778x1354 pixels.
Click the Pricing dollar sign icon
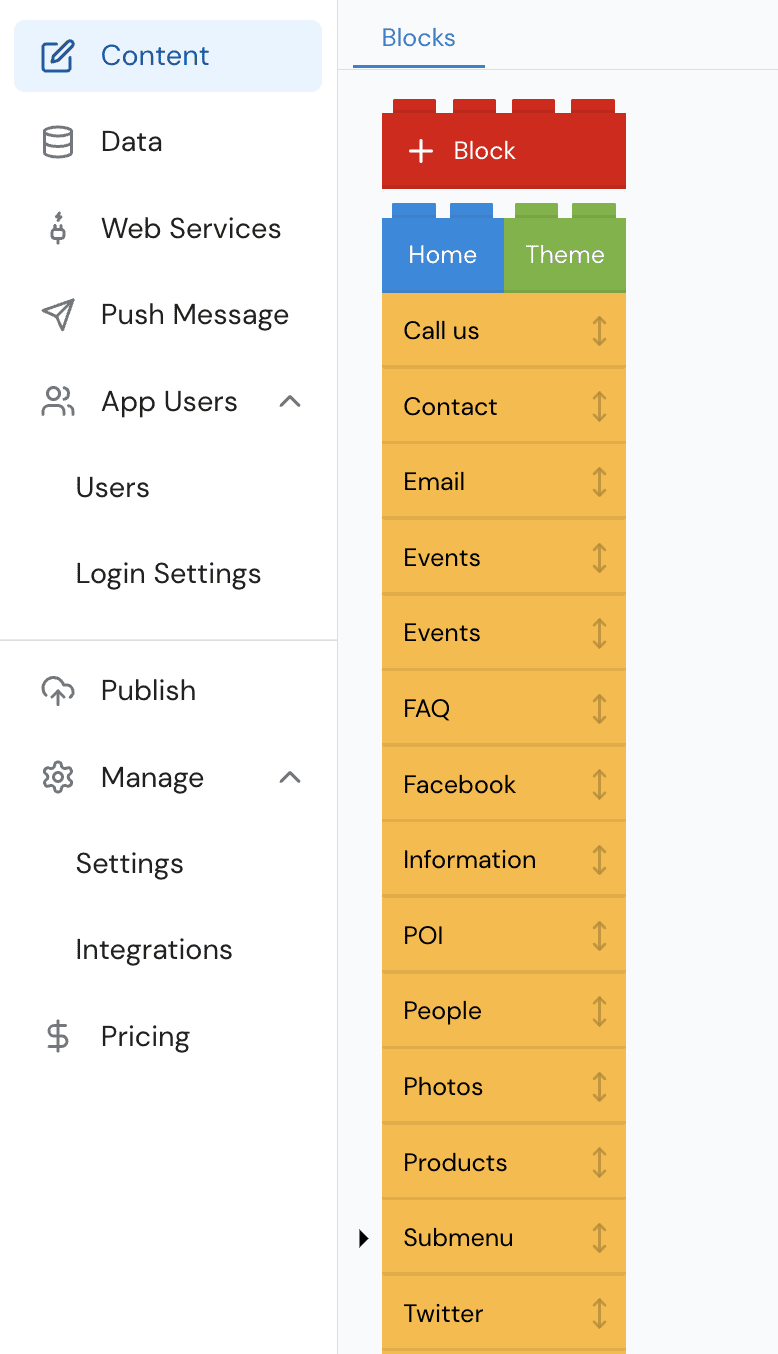click(x=58, y=1036)
